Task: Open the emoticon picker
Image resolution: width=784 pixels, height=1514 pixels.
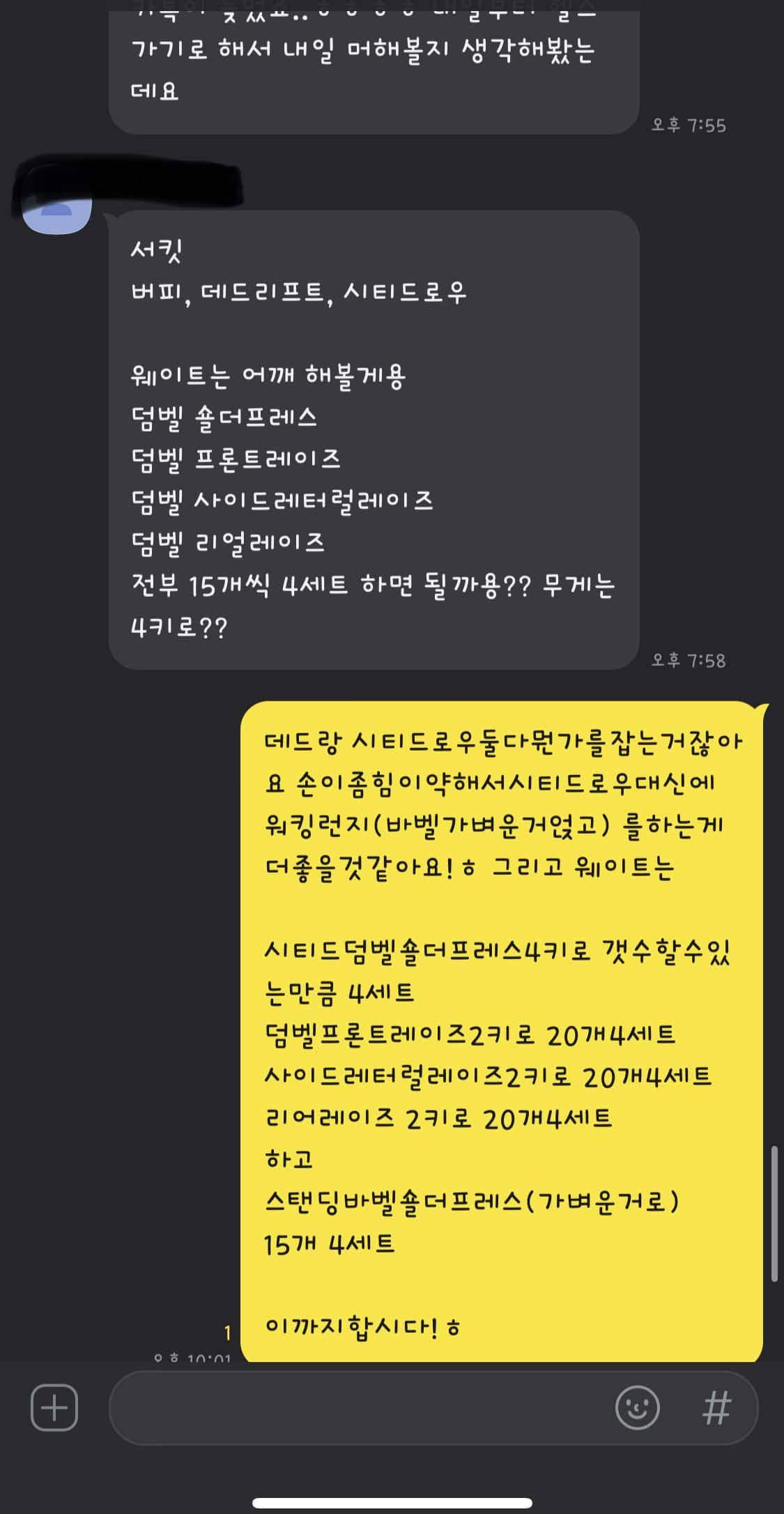Action: pos(637,1407)
